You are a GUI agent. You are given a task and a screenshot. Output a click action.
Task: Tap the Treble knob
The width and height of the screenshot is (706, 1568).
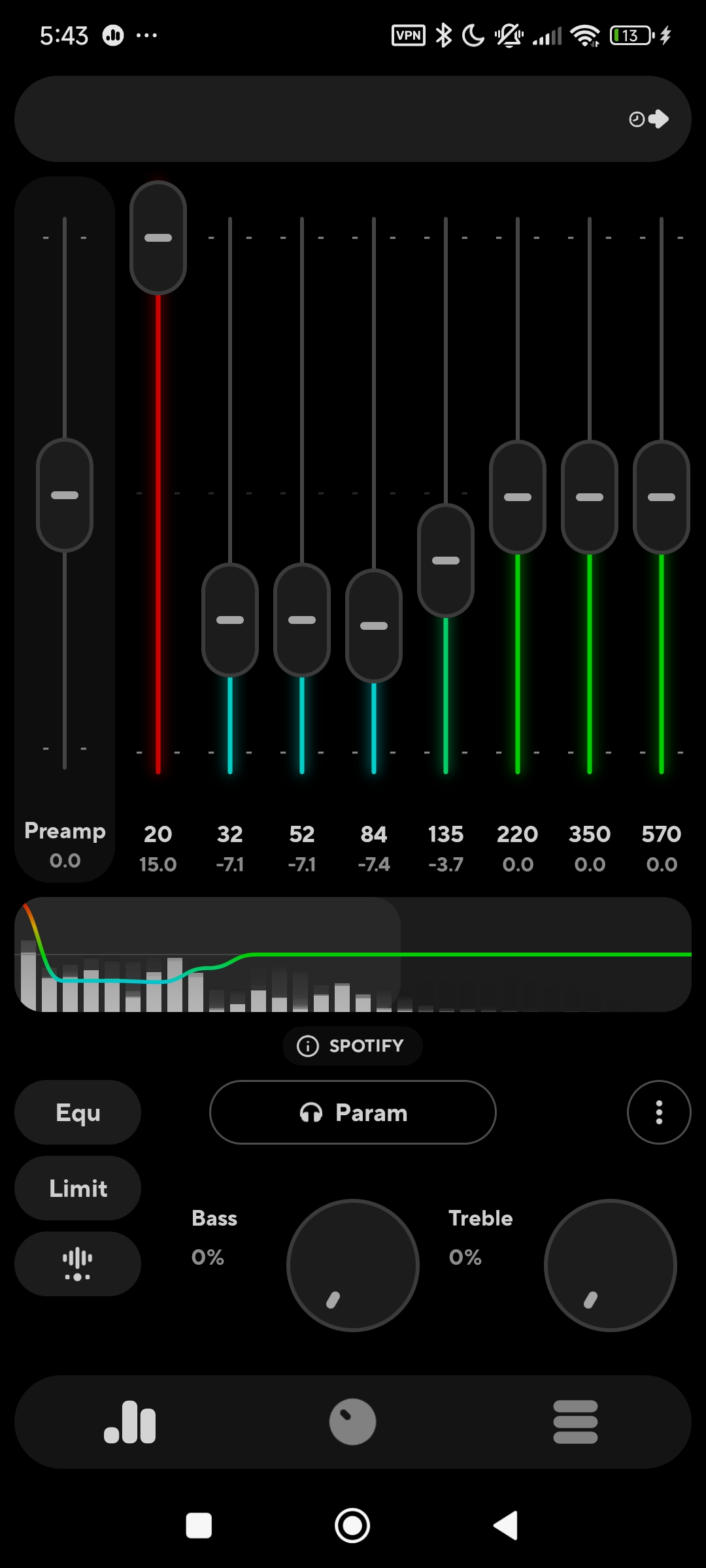point(611,1265)
